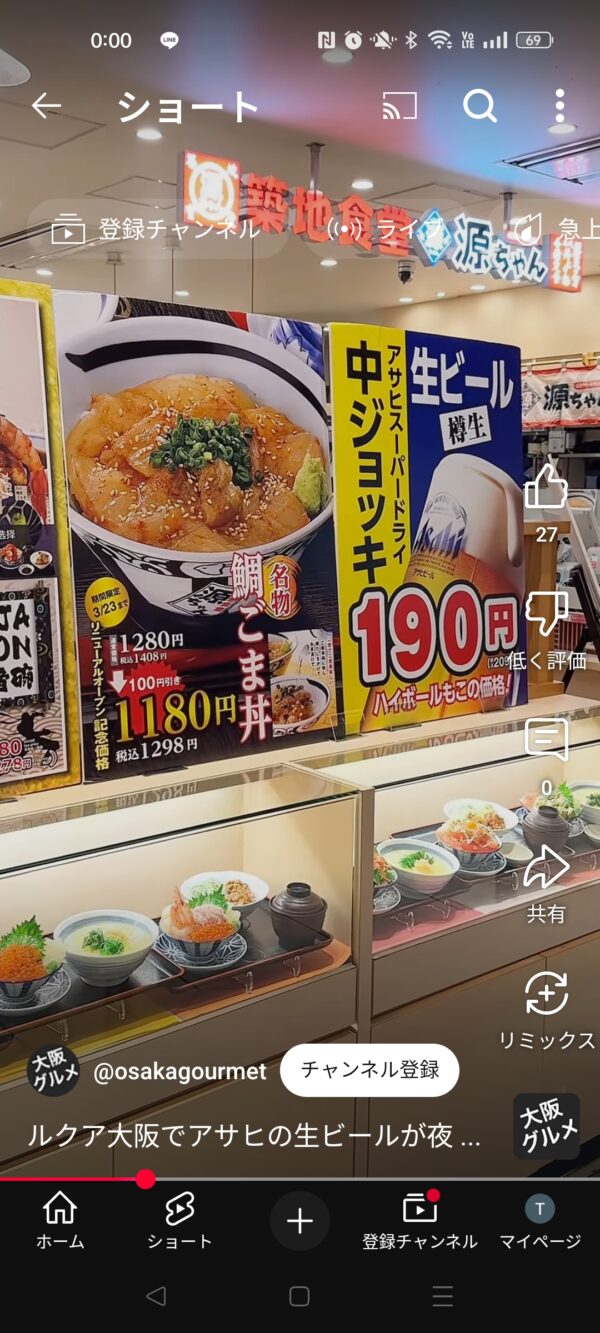Select the 登録チャンネル chip
The image size is (600, 1333).
pyautogui.click(x=156, y=230)
